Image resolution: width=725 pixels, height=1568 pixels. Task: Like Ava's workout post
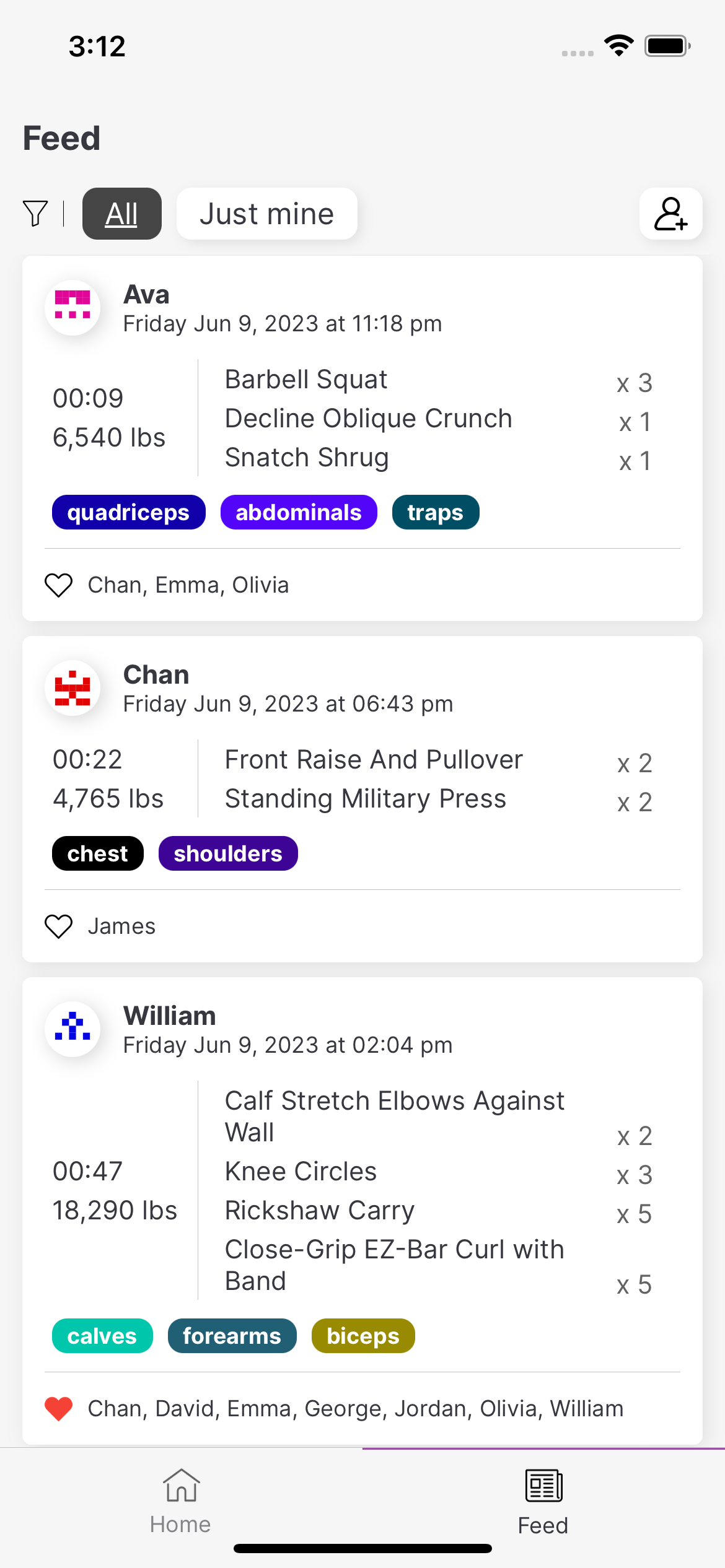tap(59, 585)
